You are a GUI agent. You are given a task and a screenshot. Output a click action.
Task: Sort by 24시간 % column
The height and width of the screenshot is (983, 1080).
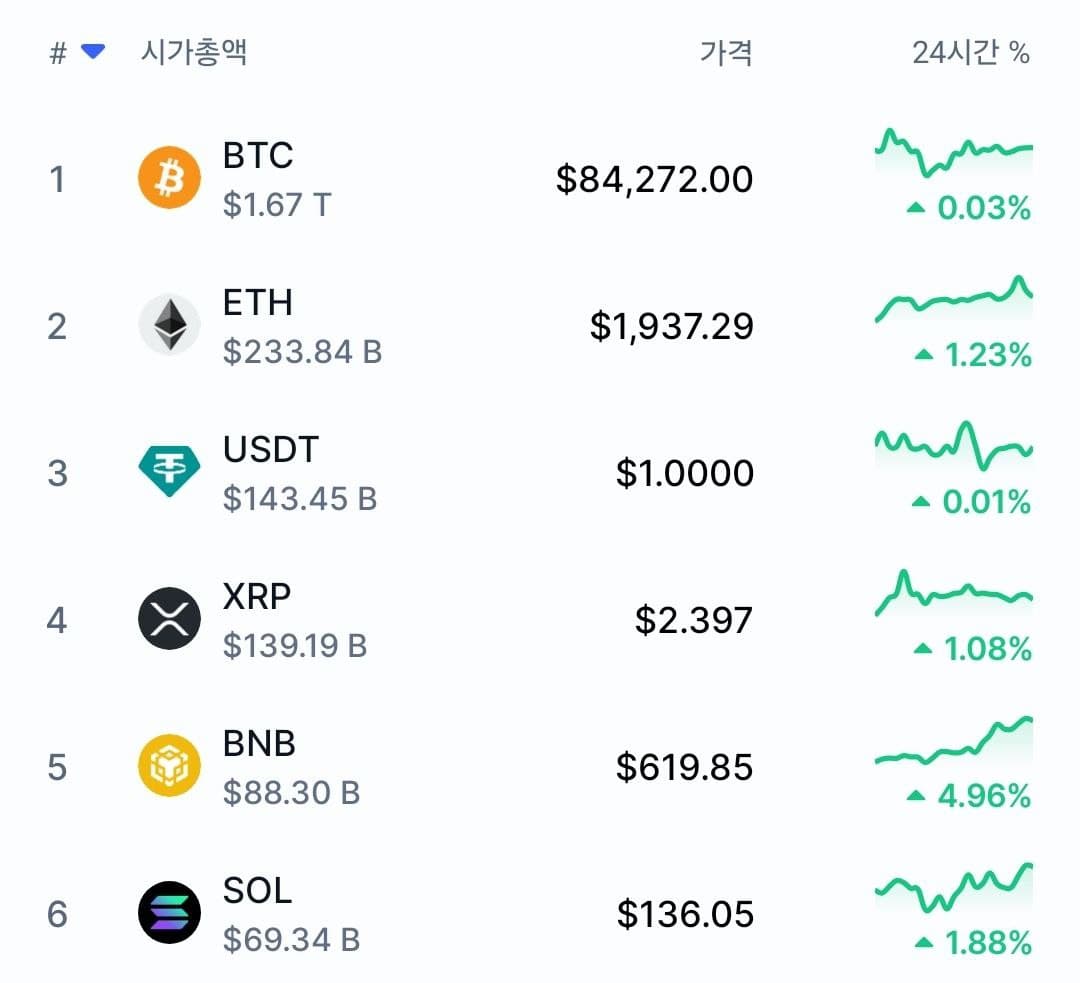tap(970, 52)
